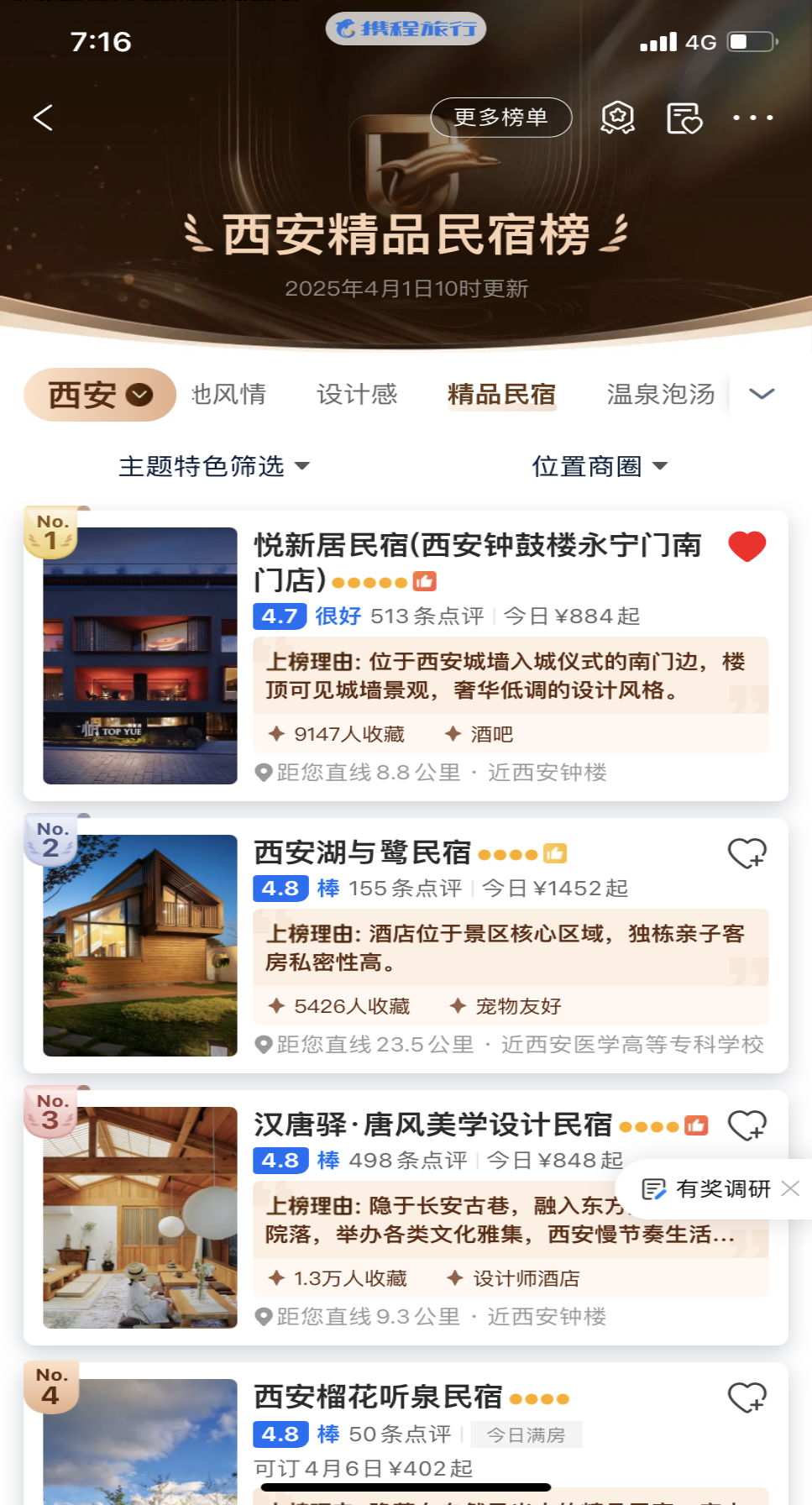The image size is (812, 1505).
Task: Open the 主题特色筛选 filter dropdown
Action: [x=214, y=466]
